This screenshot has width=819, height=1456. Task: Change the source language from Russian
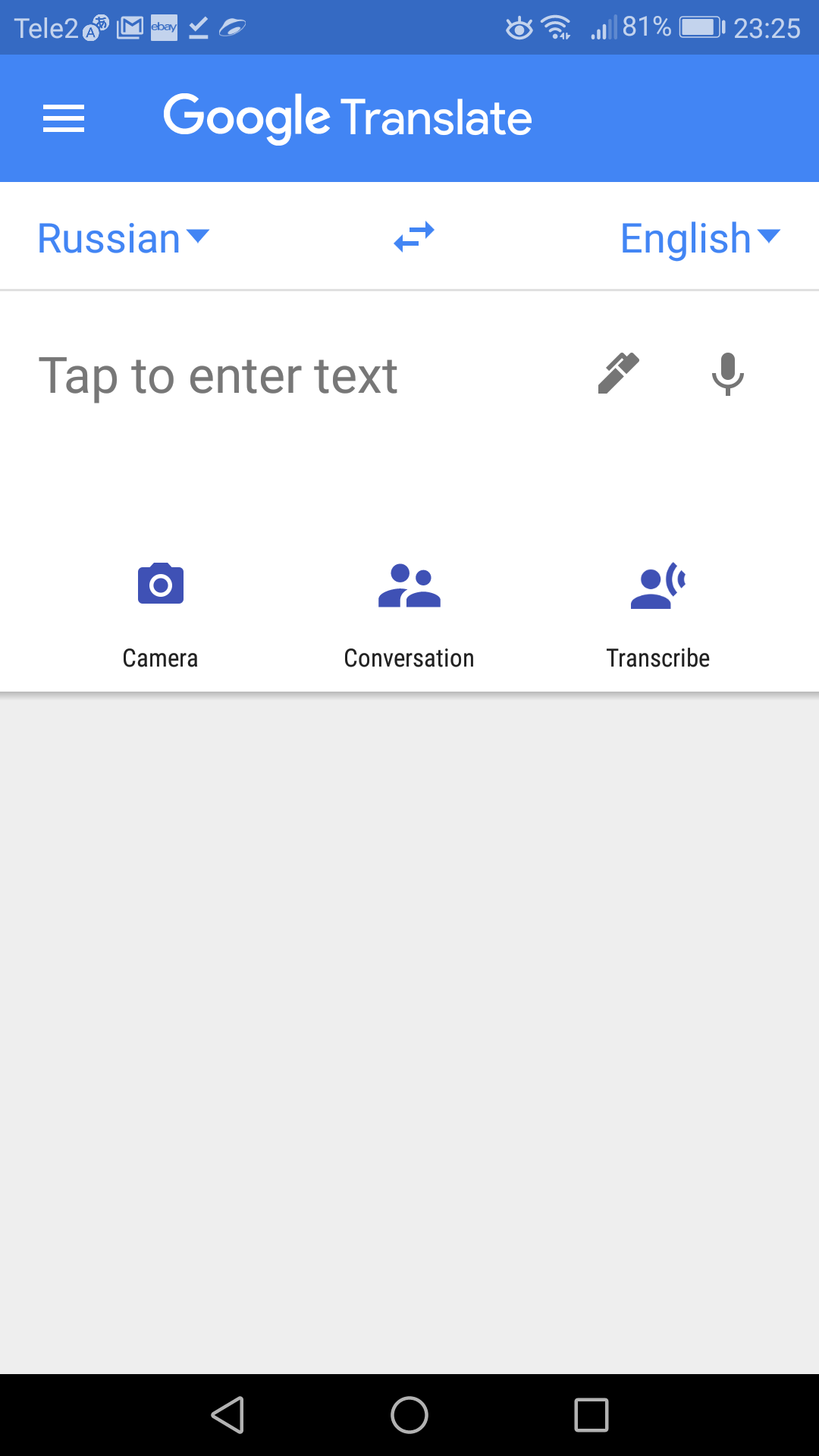click(x=124, y=239)
